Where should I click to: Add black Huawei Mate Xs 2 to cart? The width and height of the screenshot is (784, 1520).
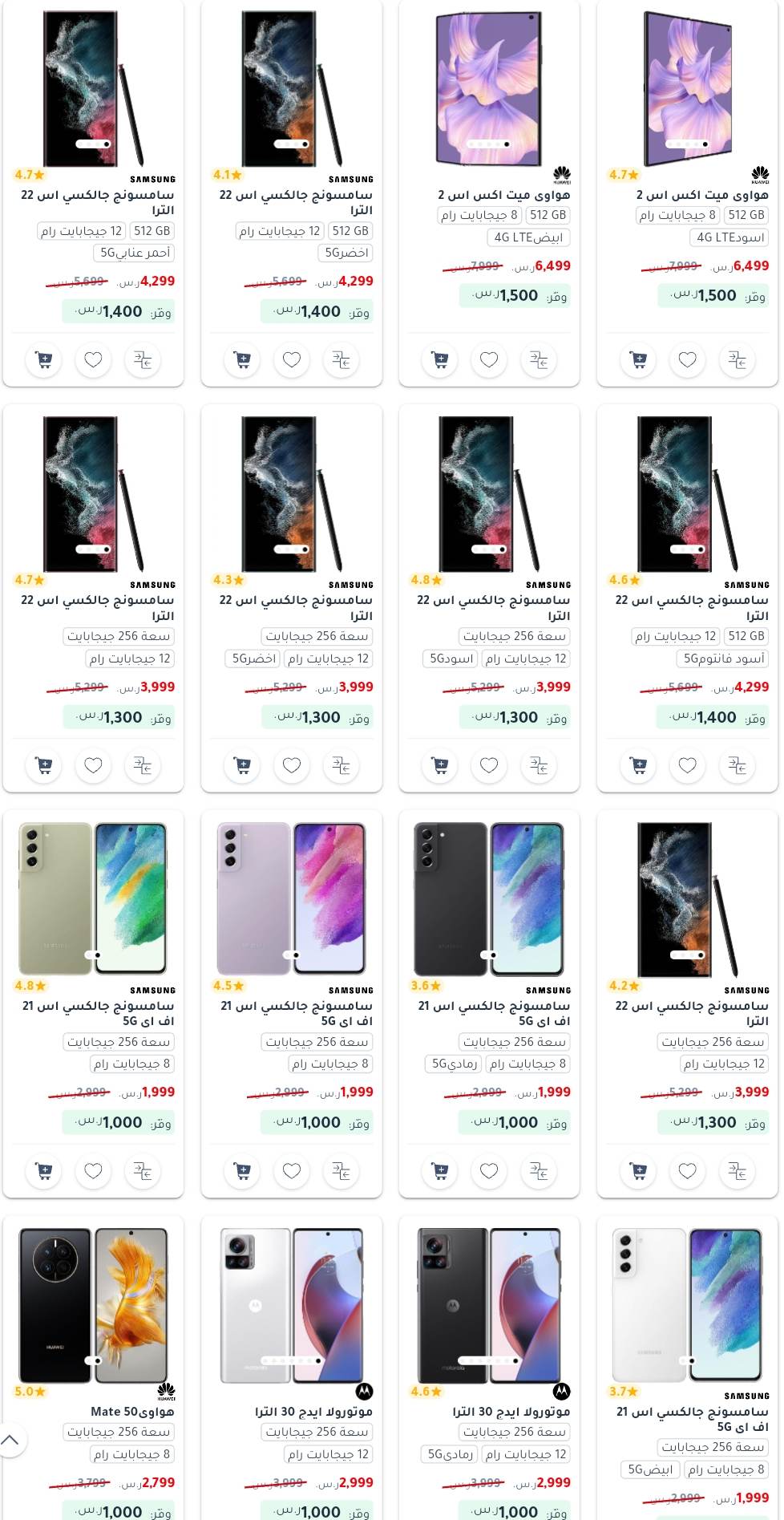click(639, 360)
